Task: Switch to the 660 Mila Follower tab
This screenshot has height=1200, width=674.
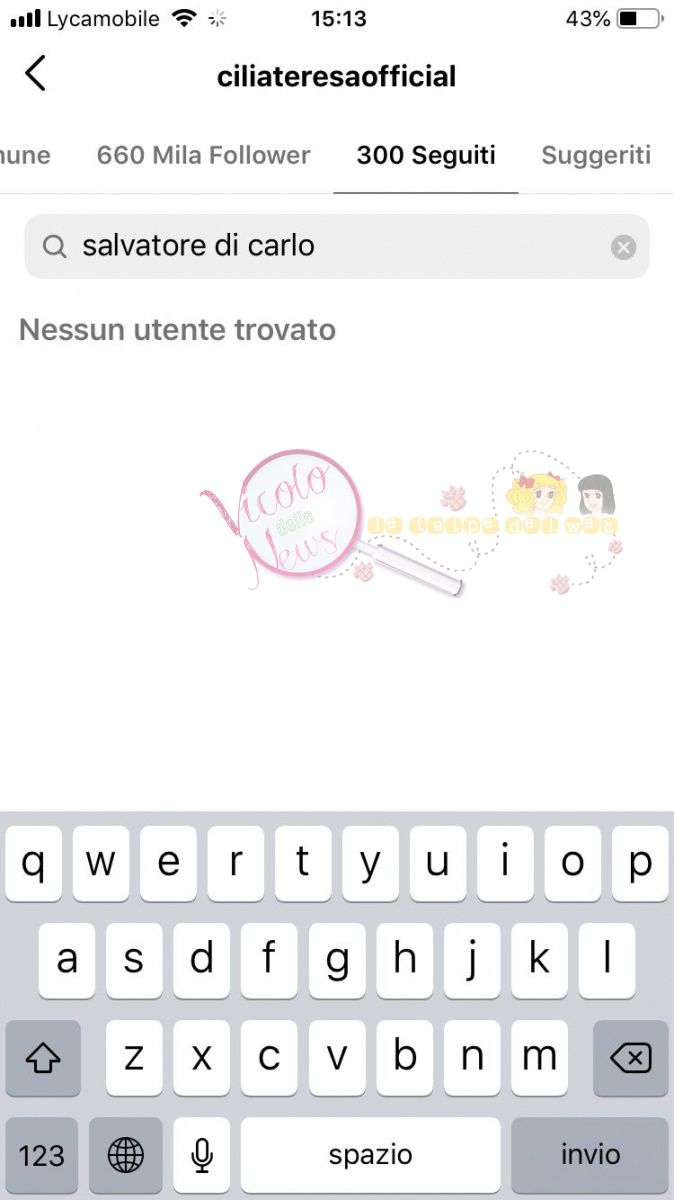Action: pos(203,155)
